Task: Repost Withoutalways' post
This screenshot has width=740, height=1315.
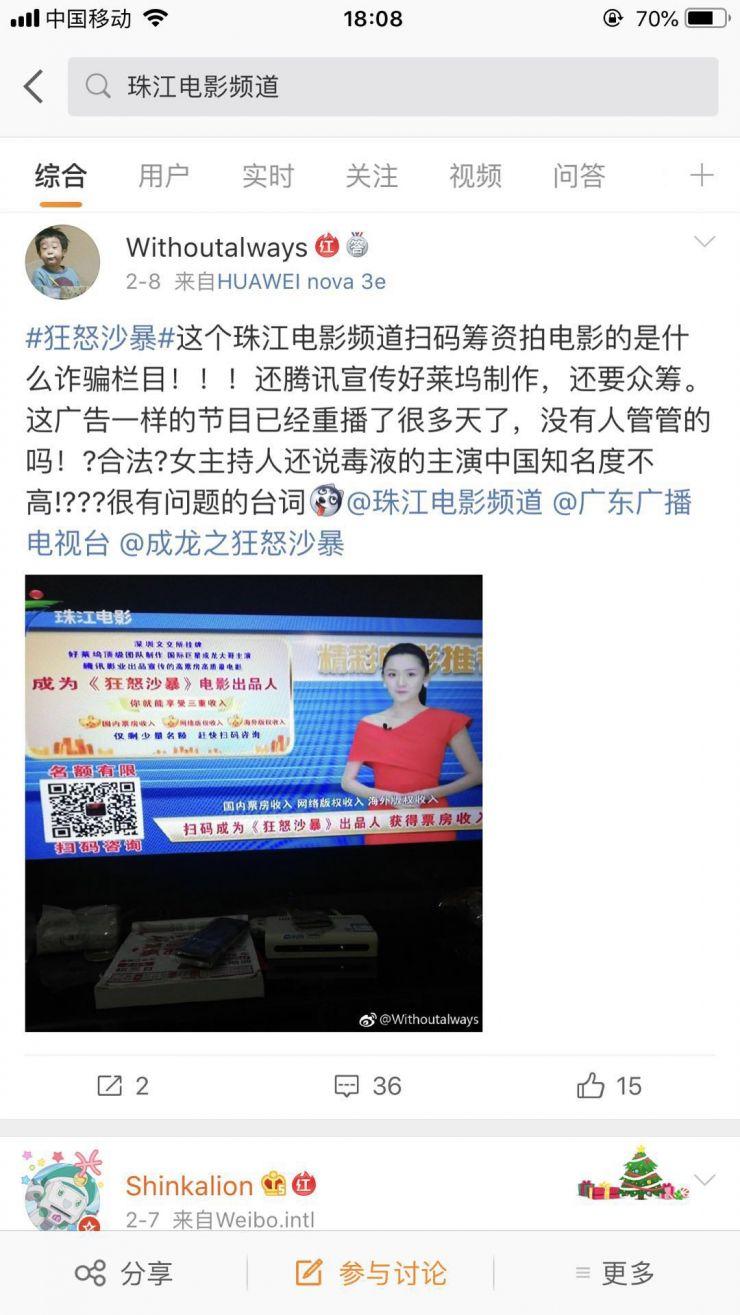Action: (x=122, y=1085)
